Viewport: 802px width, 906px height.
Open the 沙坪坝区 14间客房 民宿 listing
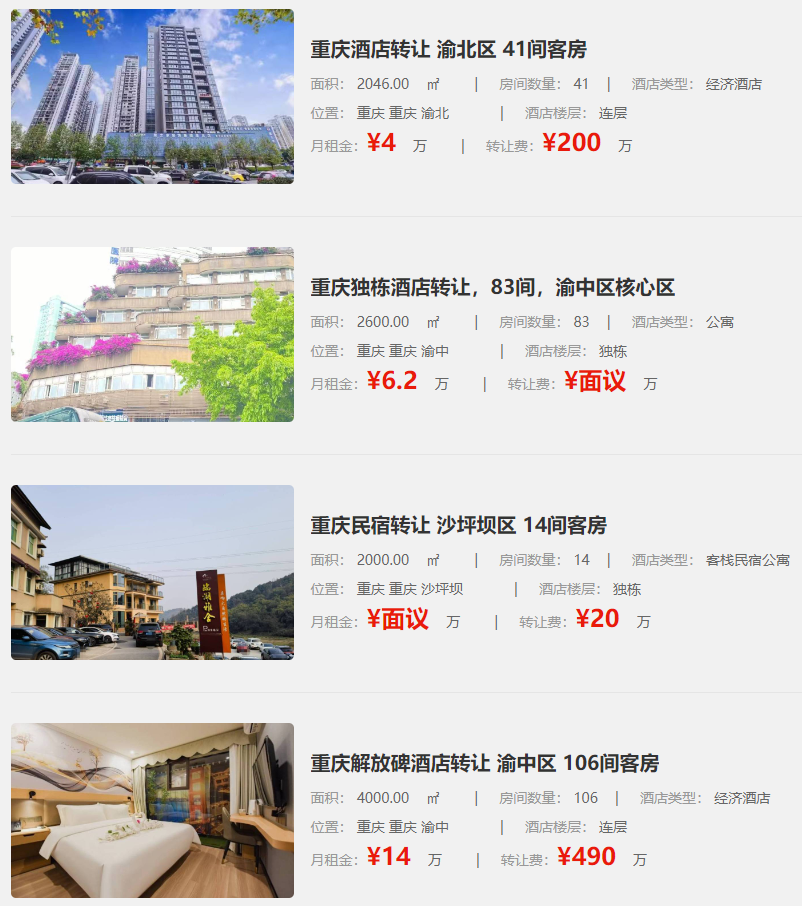click(x=458, y=526)
